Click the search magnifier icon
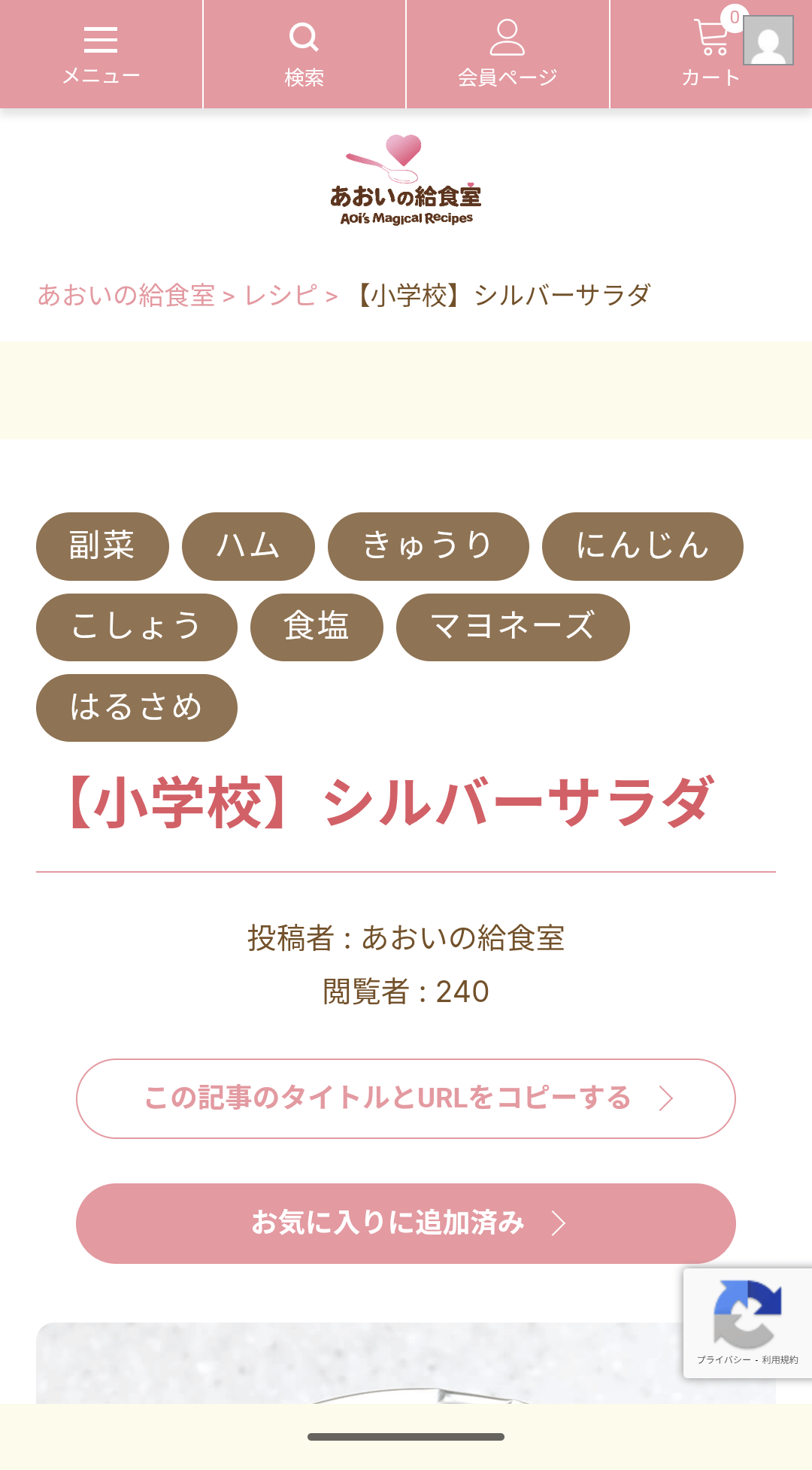The height and width of the screenshot is (1470, 812). pyautogui.click(x=304, y=38)
